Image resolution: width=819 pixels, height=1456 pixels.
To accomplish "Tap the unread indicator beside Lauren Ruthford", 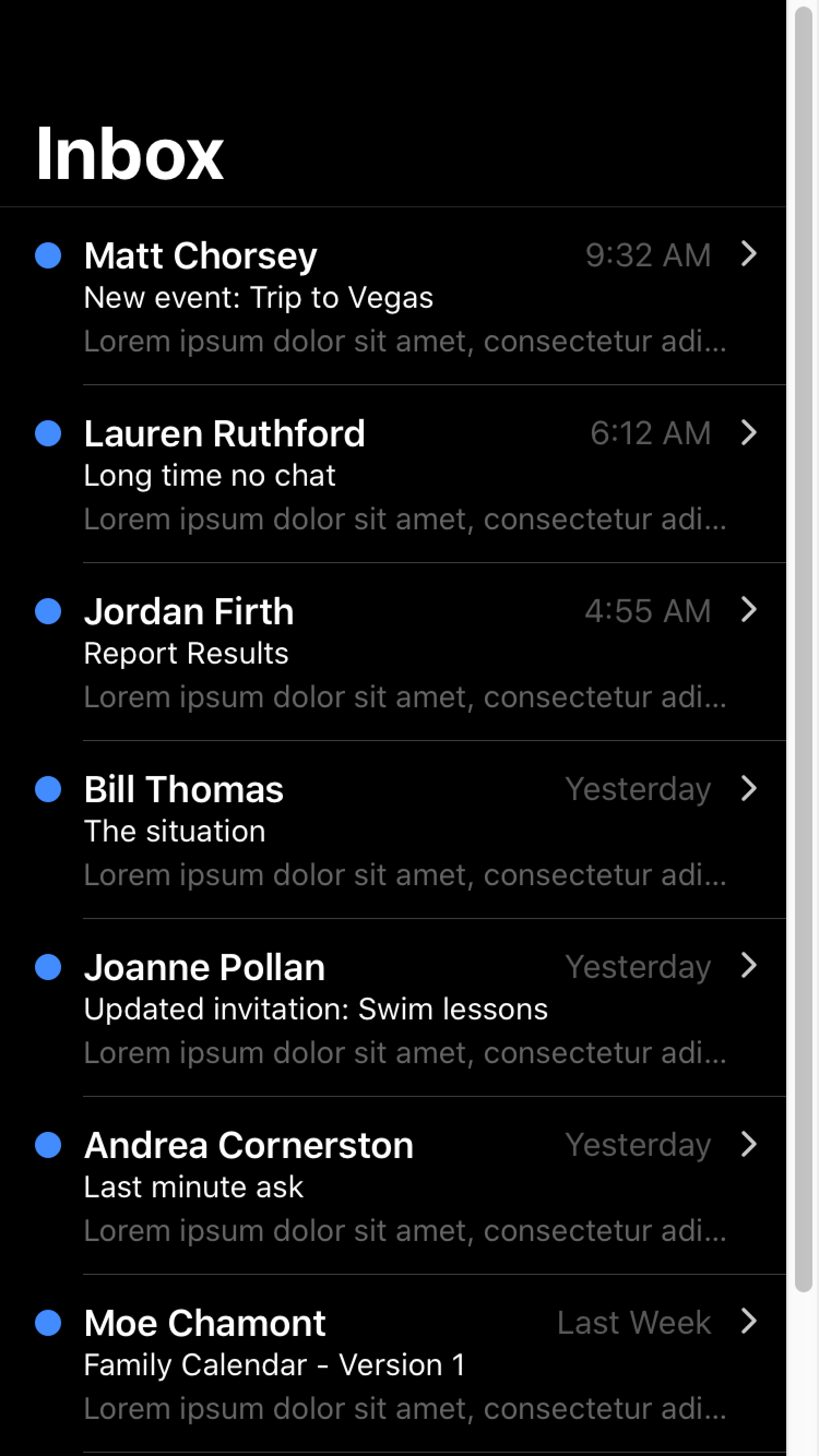I will (48, 432).
